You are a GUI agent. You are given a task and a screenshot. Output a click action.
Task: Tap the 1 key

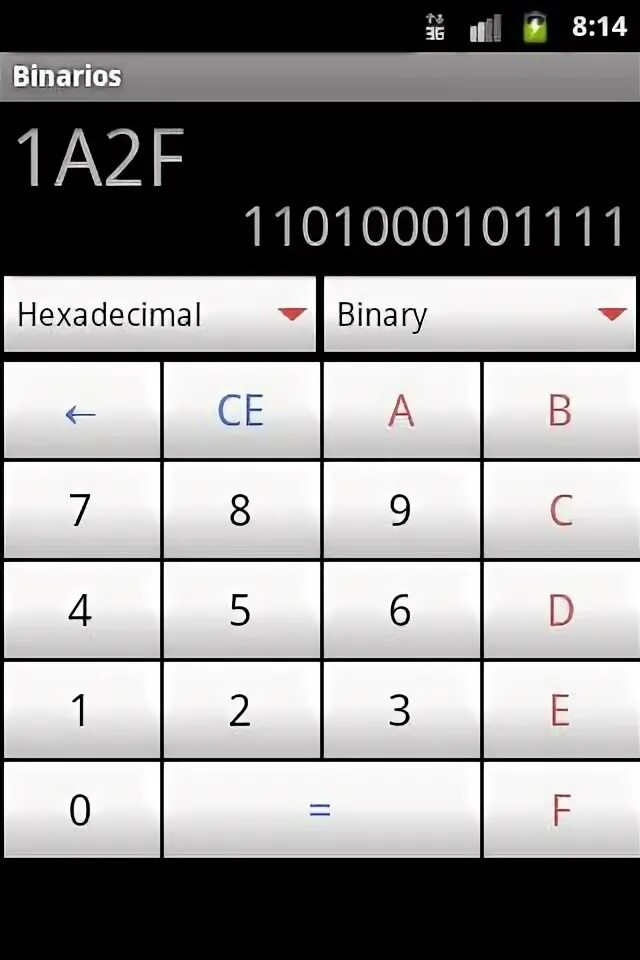(81, 710)
